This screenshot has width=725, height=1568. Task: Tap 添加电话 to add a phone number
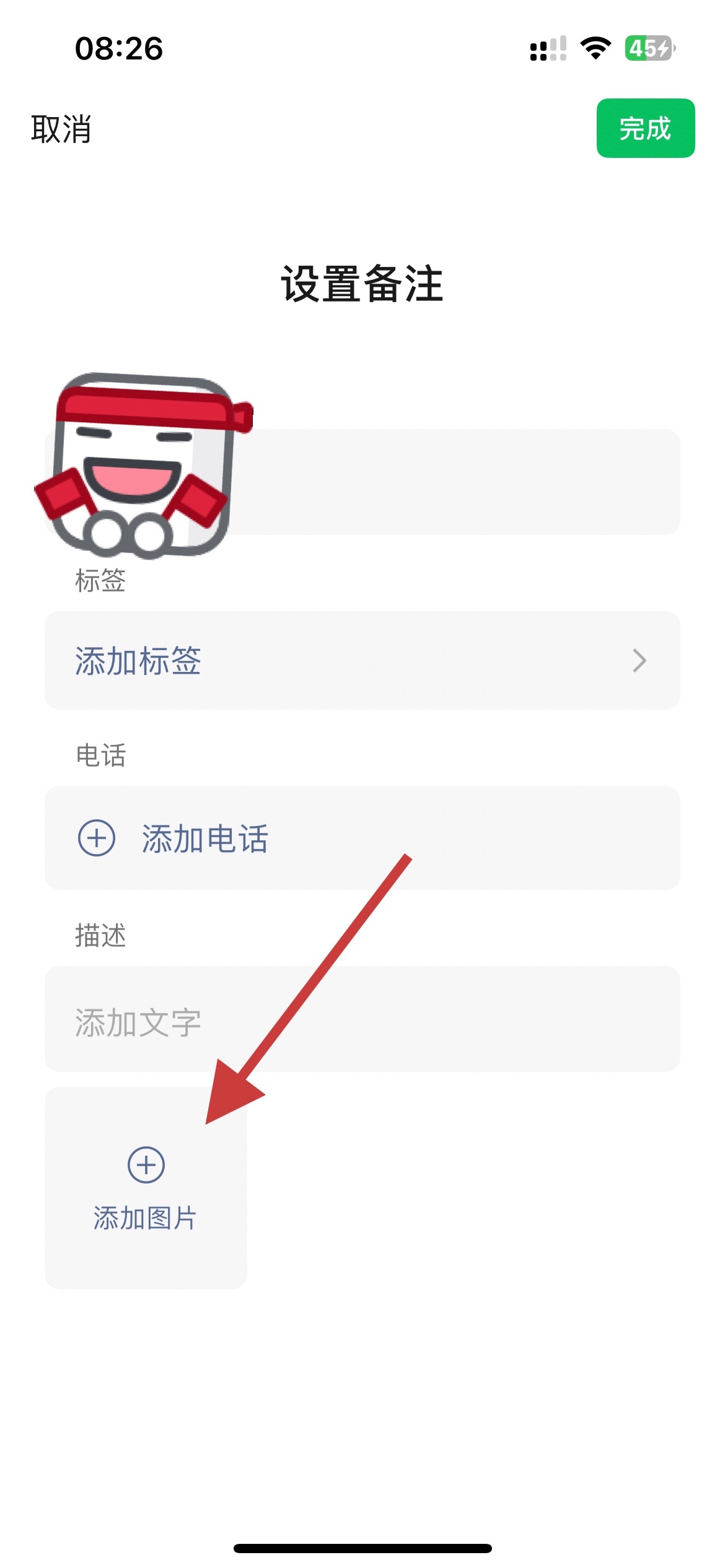[204, 838]
